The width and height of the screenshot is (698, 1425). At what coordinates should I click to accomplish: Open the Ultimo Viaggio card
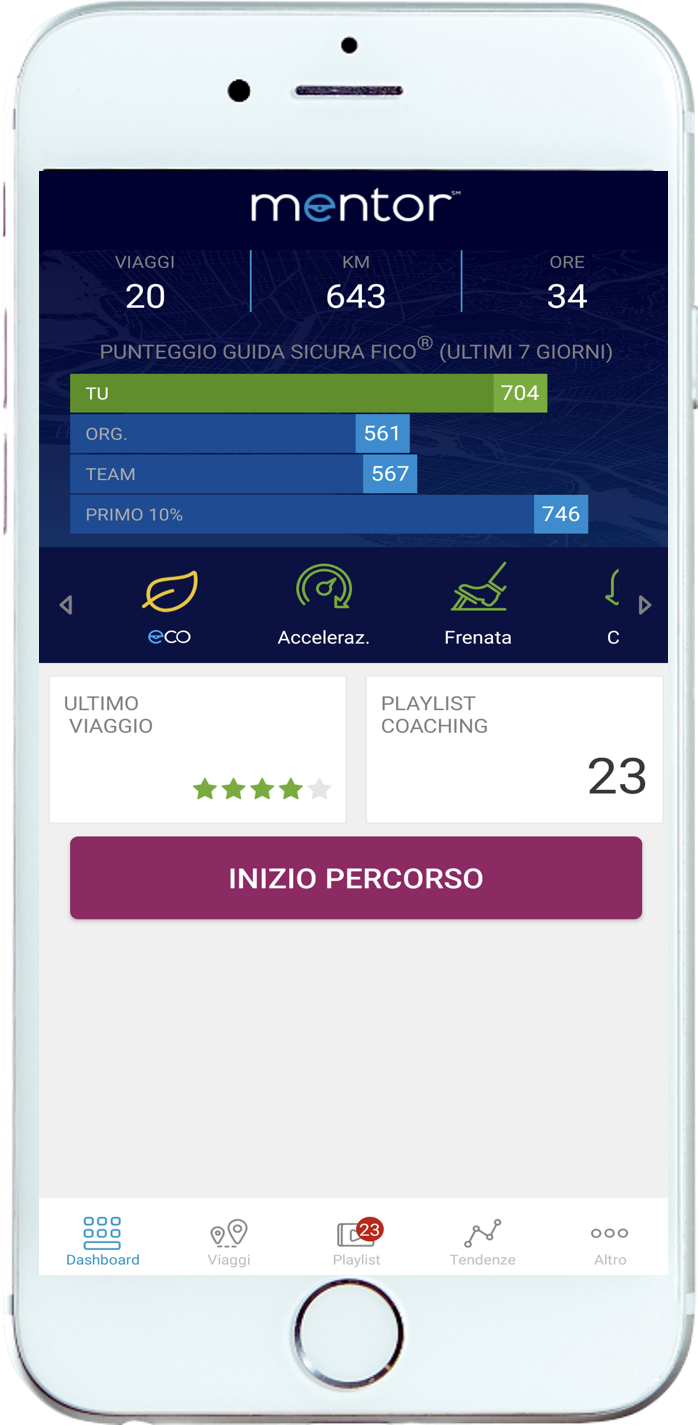pyautogui.click(x=197, y=750)
